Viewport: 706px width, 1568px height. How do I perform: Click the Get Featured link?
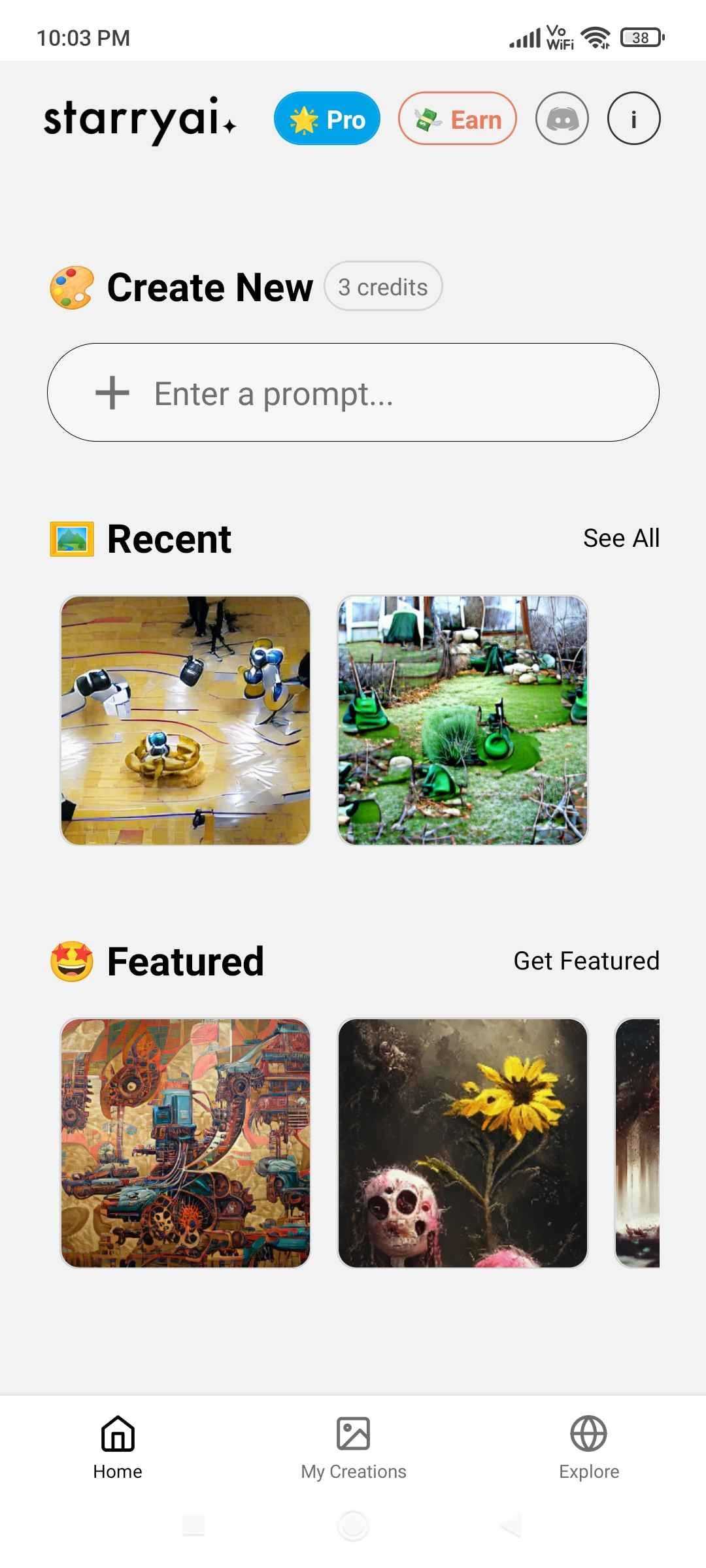[x=586, y=960]
